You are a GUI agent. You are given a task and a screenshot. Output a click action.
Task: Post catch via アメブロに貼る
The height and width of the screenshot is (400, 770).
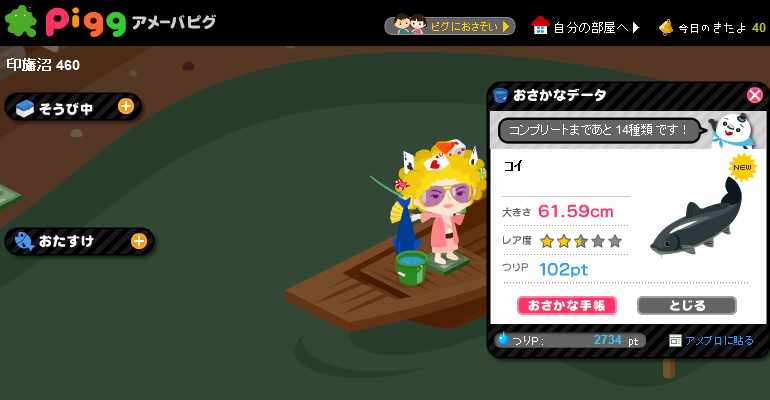click(x=711, y=340)
